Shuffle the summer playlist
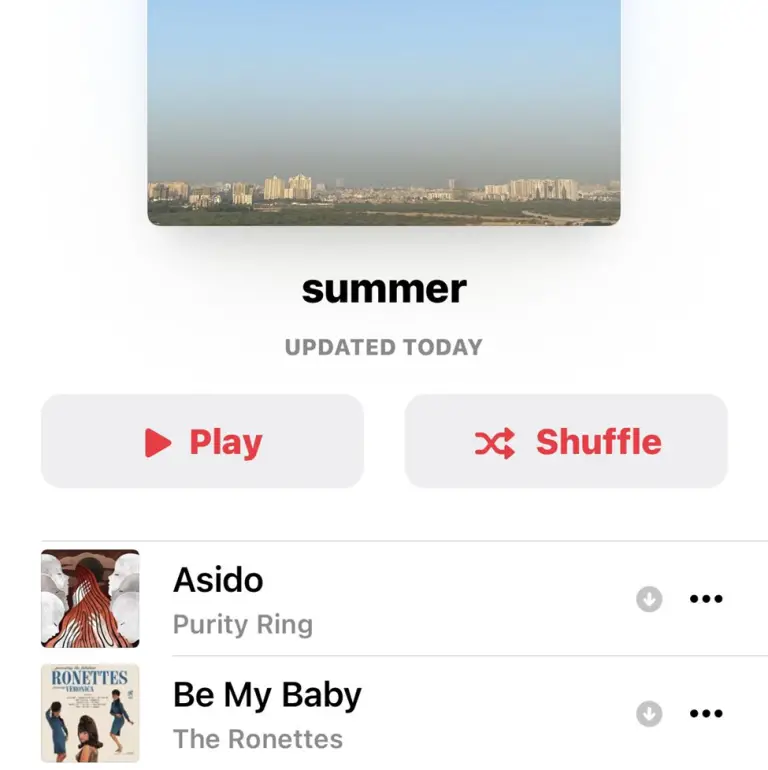The height and width of the screenshot is (770, 768). pos(566,442)
